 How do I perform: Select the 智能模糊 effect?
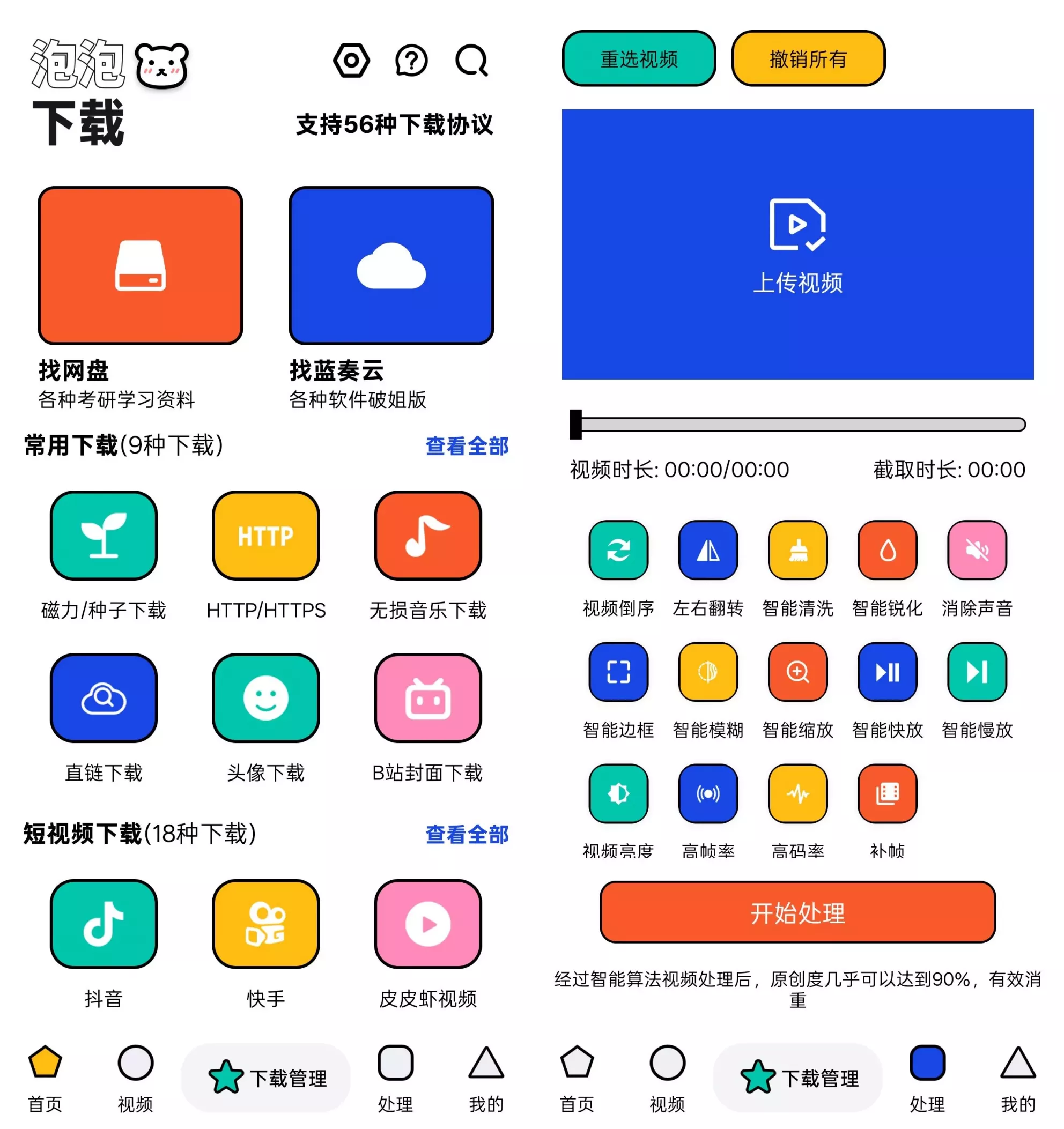pos(708,672)
